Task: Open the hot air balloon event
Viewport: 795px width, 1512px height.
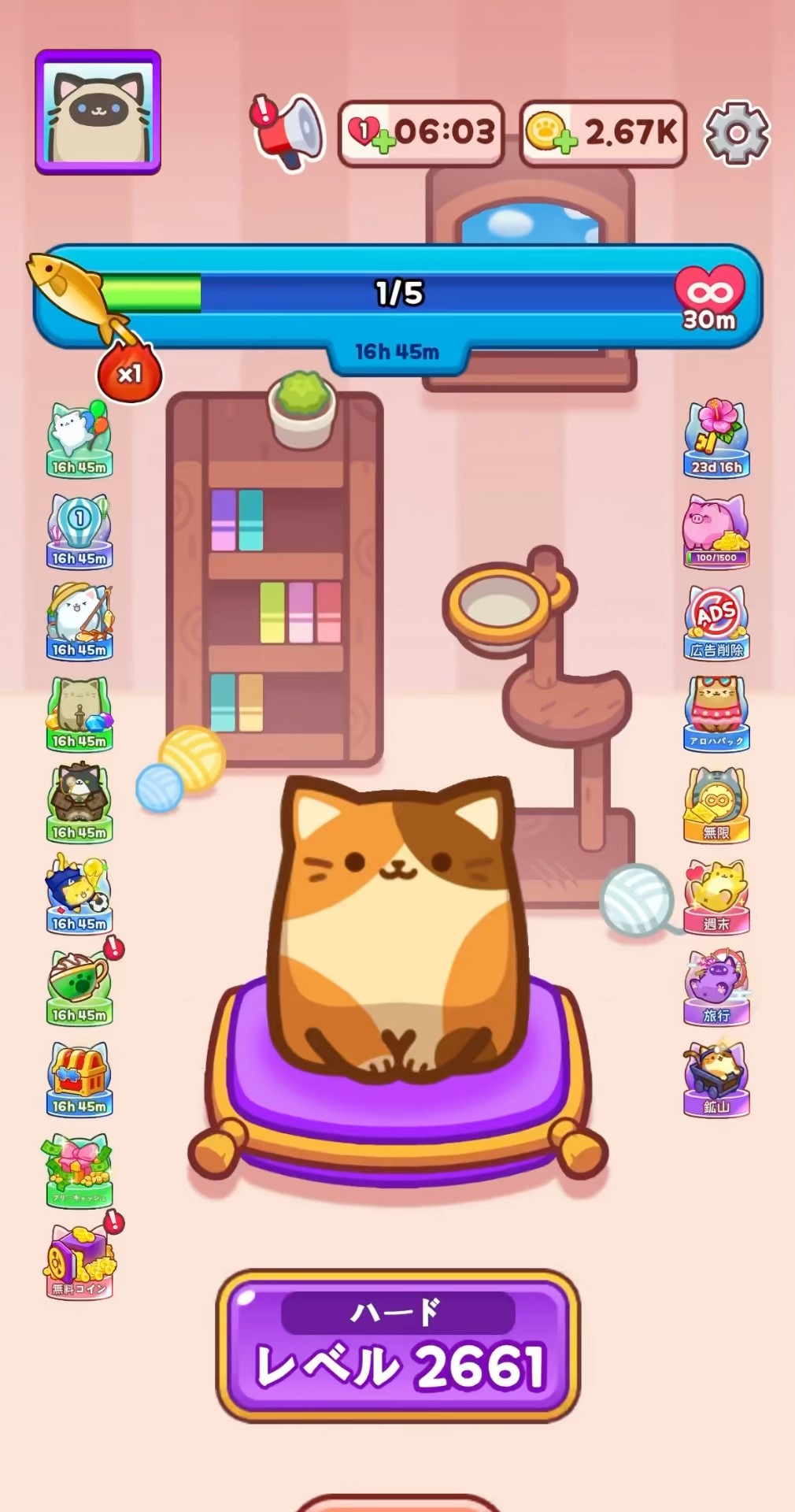Action: click(x=79, y=531)
